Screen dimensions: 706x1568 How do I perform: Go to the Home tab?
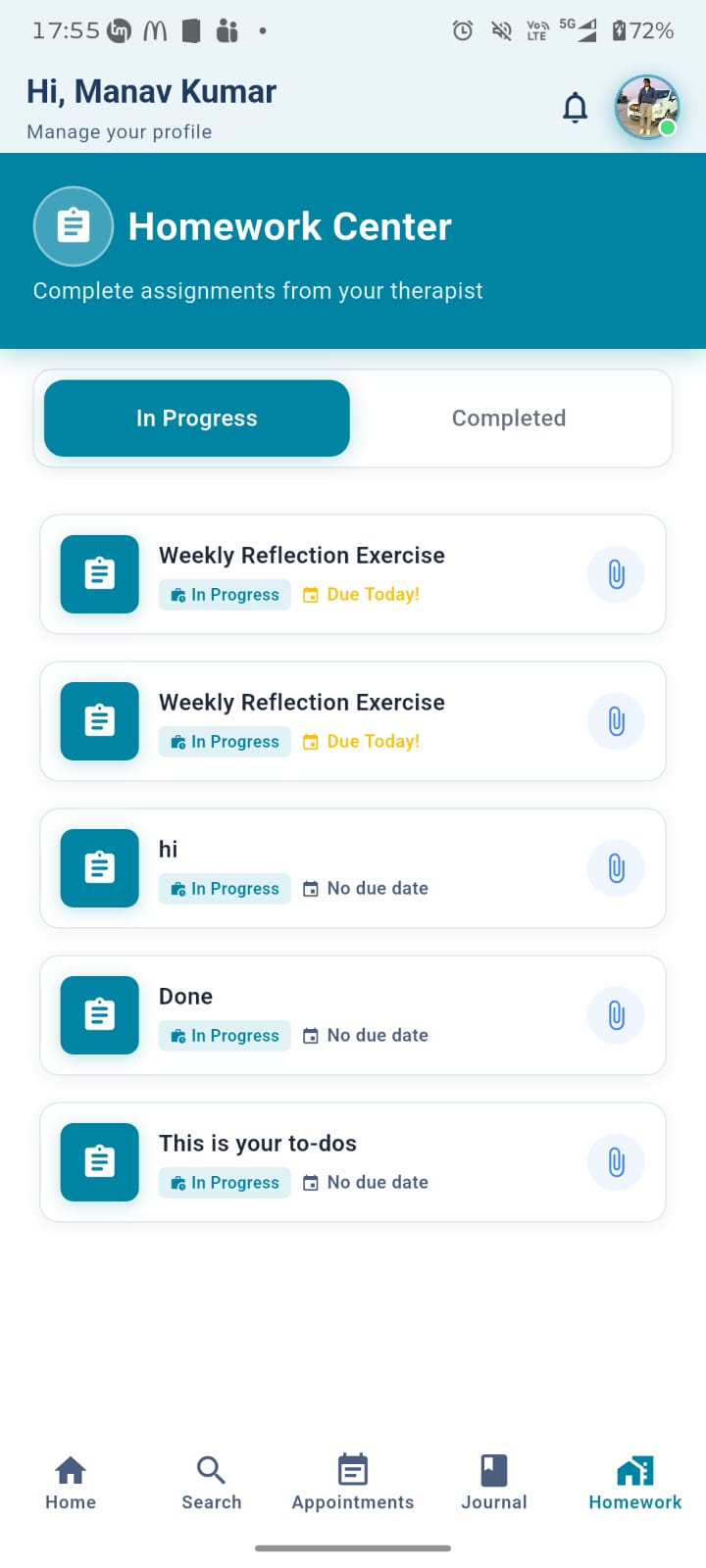[71, 1482]
